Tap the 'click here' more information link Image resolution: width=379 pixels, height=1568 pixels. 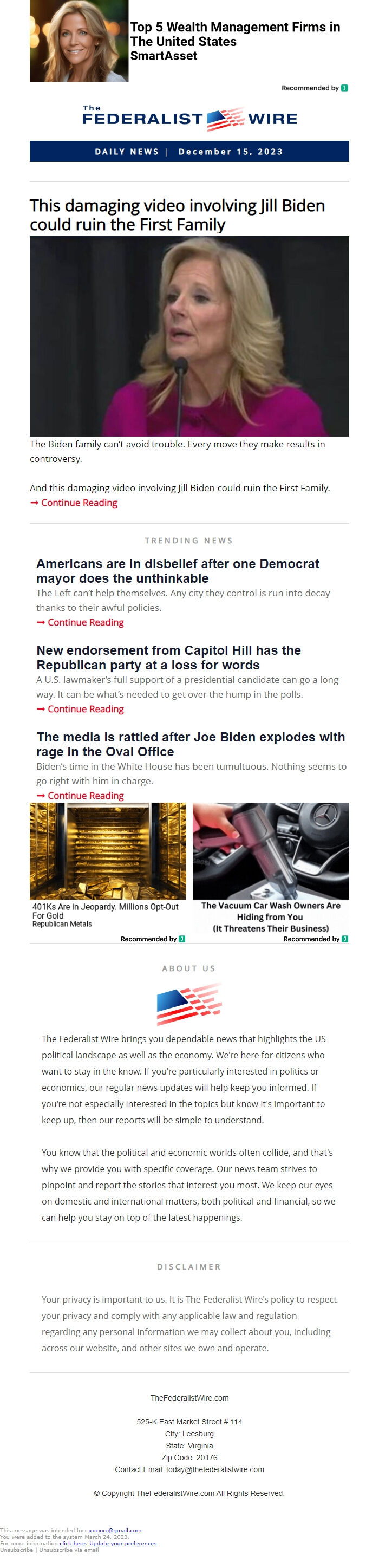pyautogui.click(x=73, y=1543)
